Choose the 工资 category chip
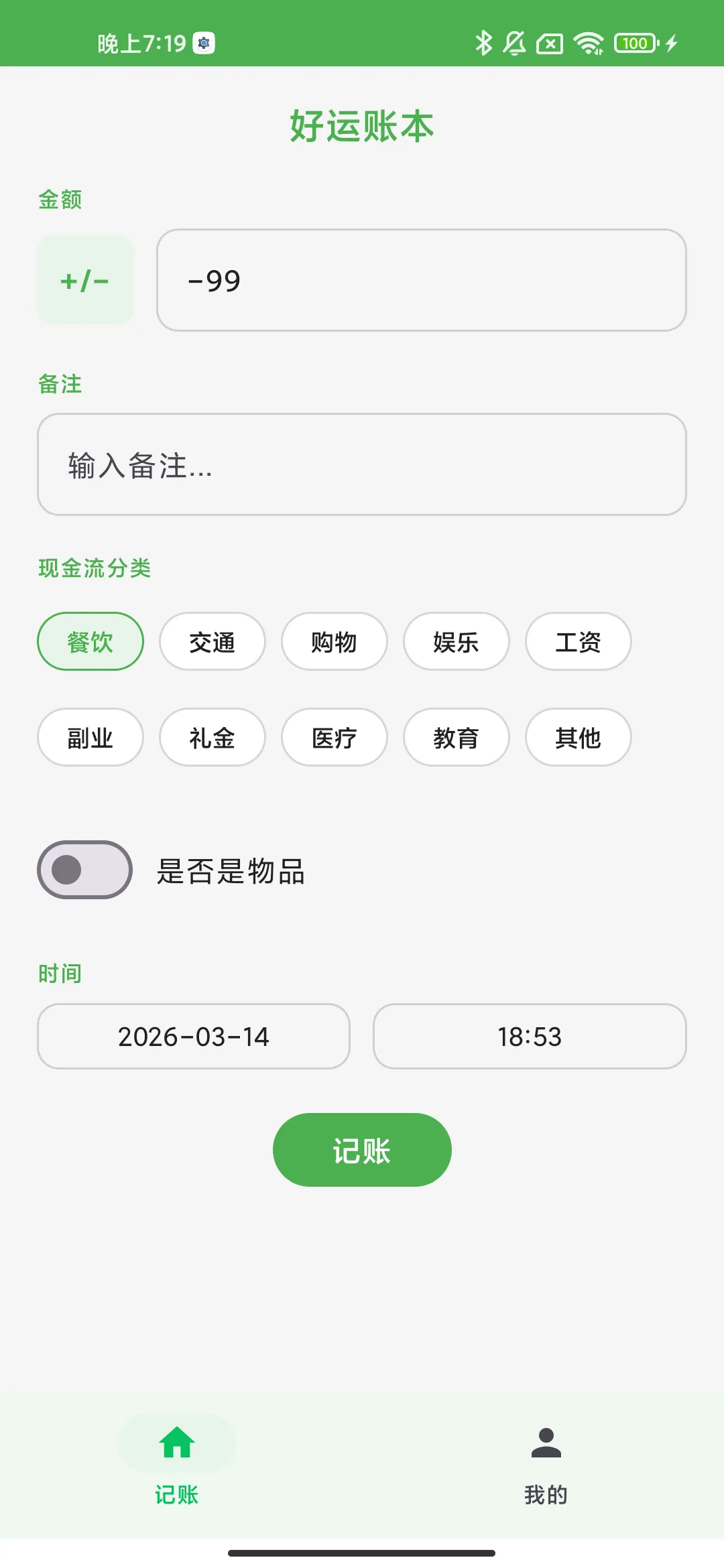724x1568 pixels. [579, 641]
